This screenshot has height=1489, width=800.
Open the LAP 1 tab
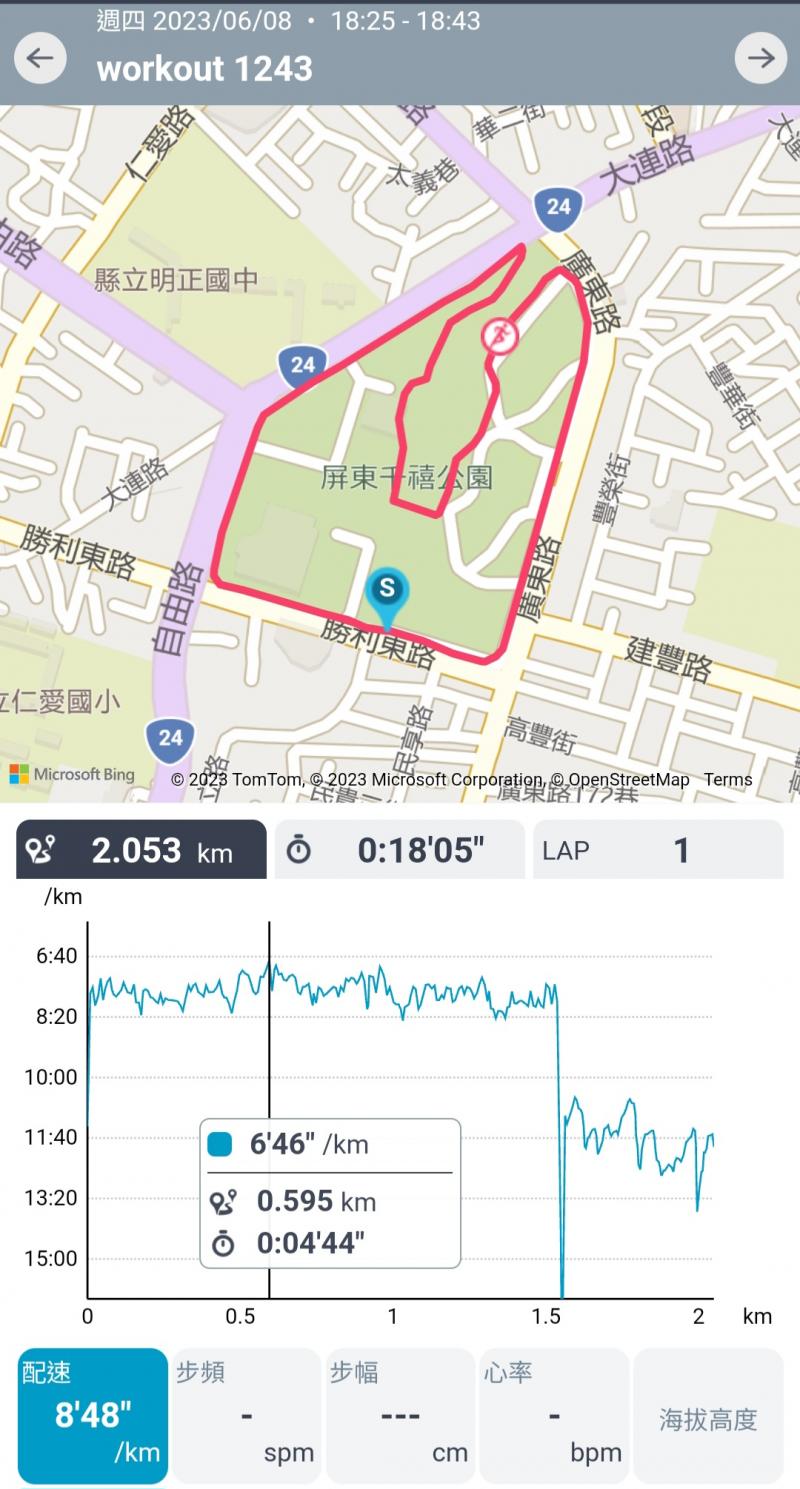click(657, 850)
